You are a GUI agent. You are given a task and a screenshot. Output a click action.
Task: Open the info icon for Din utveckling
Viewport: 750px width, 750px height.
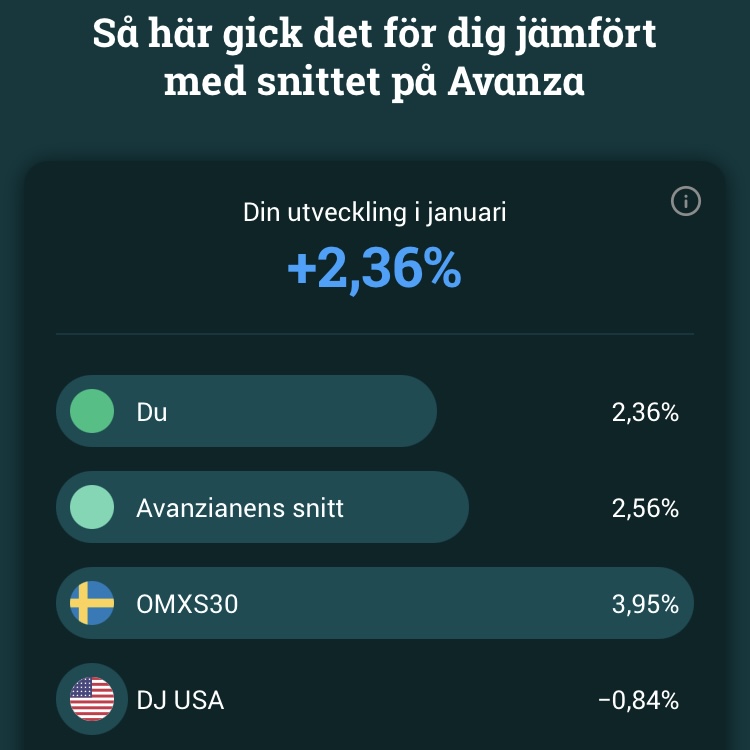tap(685, 202)
